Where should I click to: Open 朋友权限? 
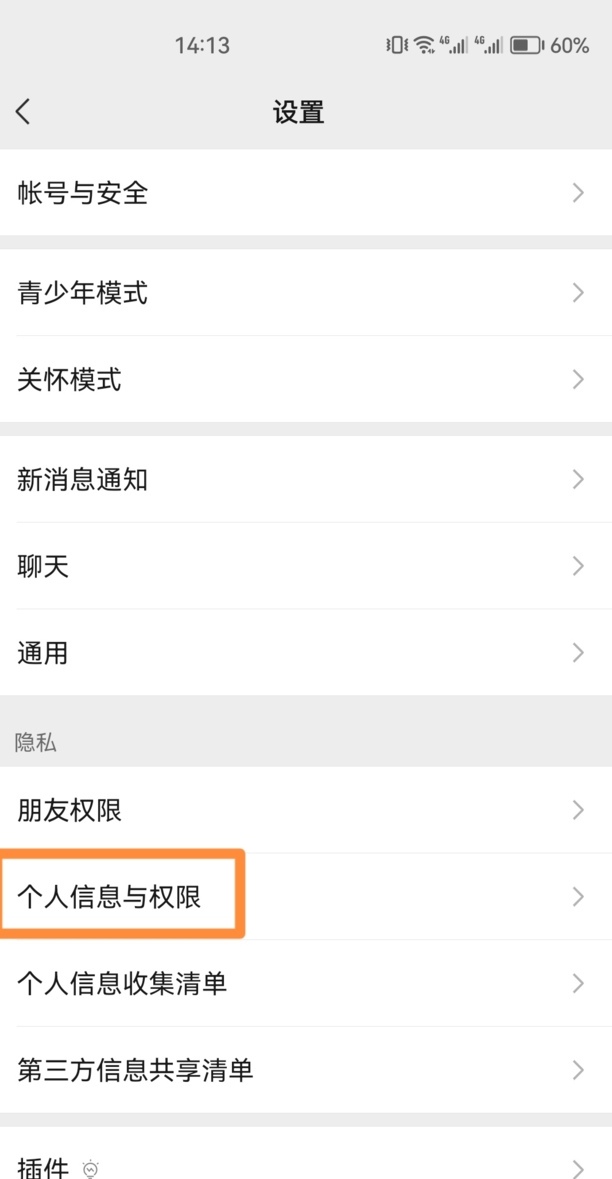pos(306,810)
